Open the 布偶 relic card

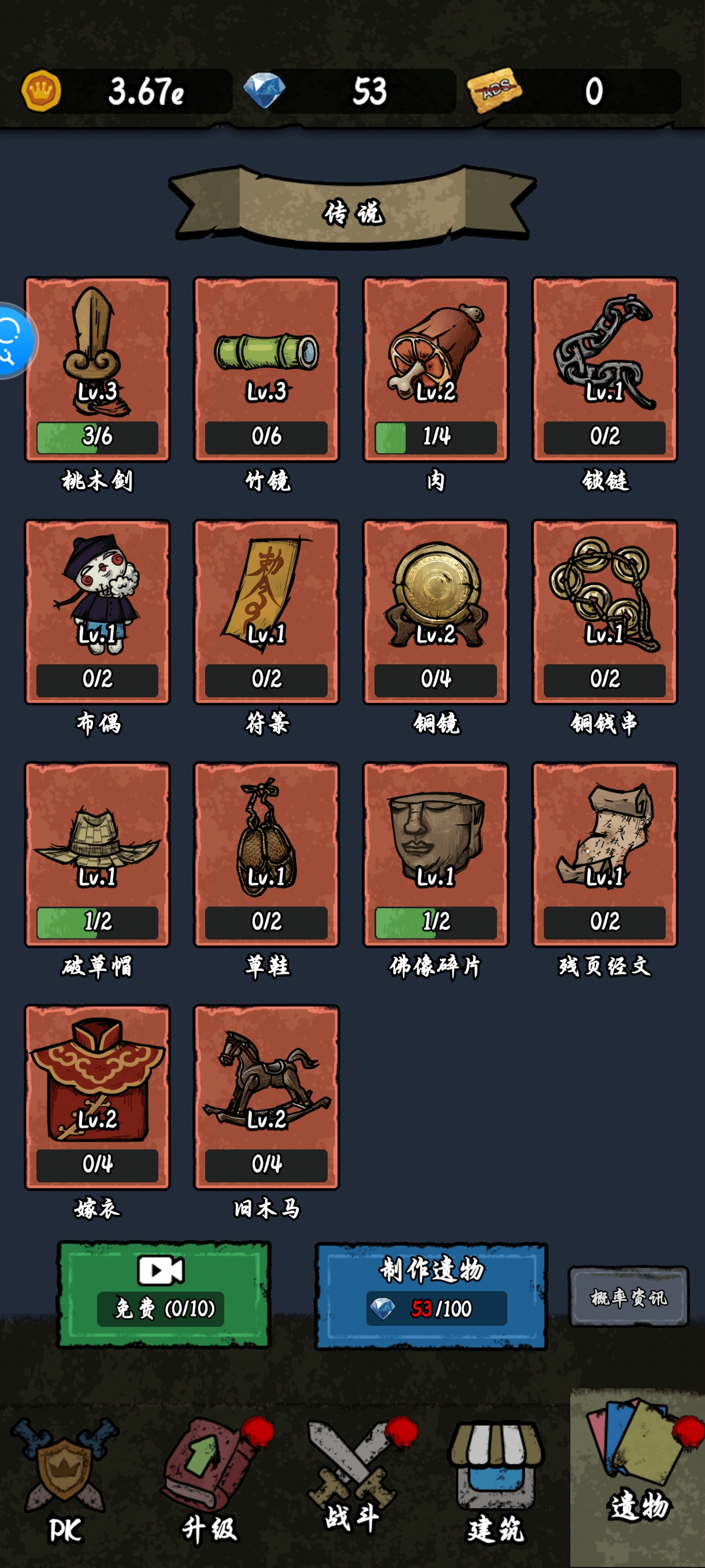(x=97, y=612)
